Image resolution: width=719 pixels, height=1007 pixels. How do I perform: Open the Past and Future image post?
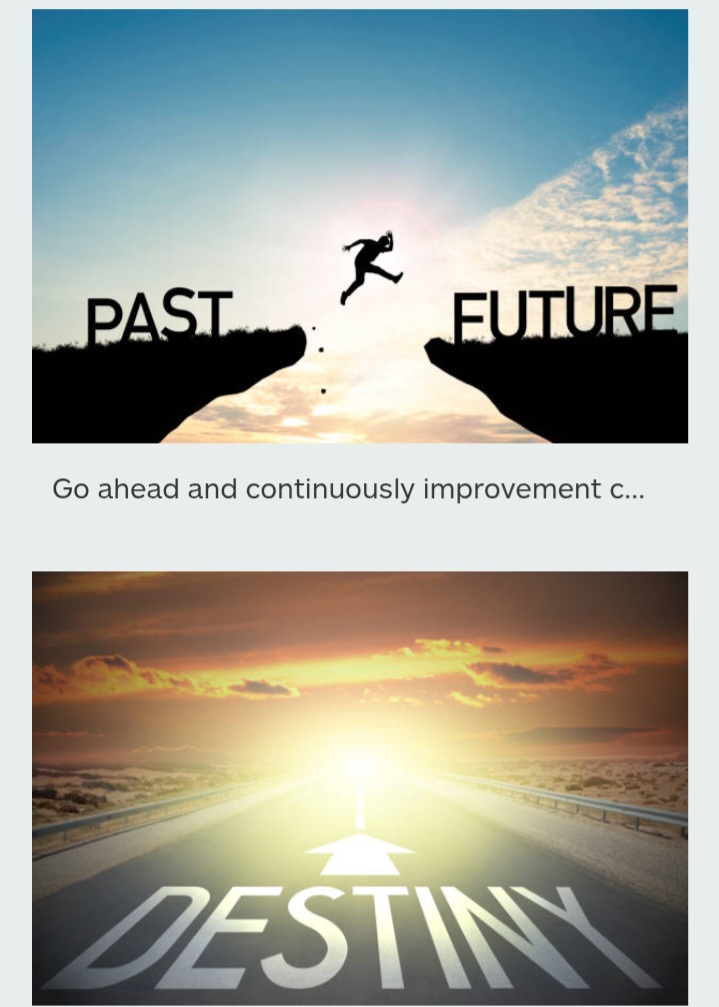[x=360, y=227]
